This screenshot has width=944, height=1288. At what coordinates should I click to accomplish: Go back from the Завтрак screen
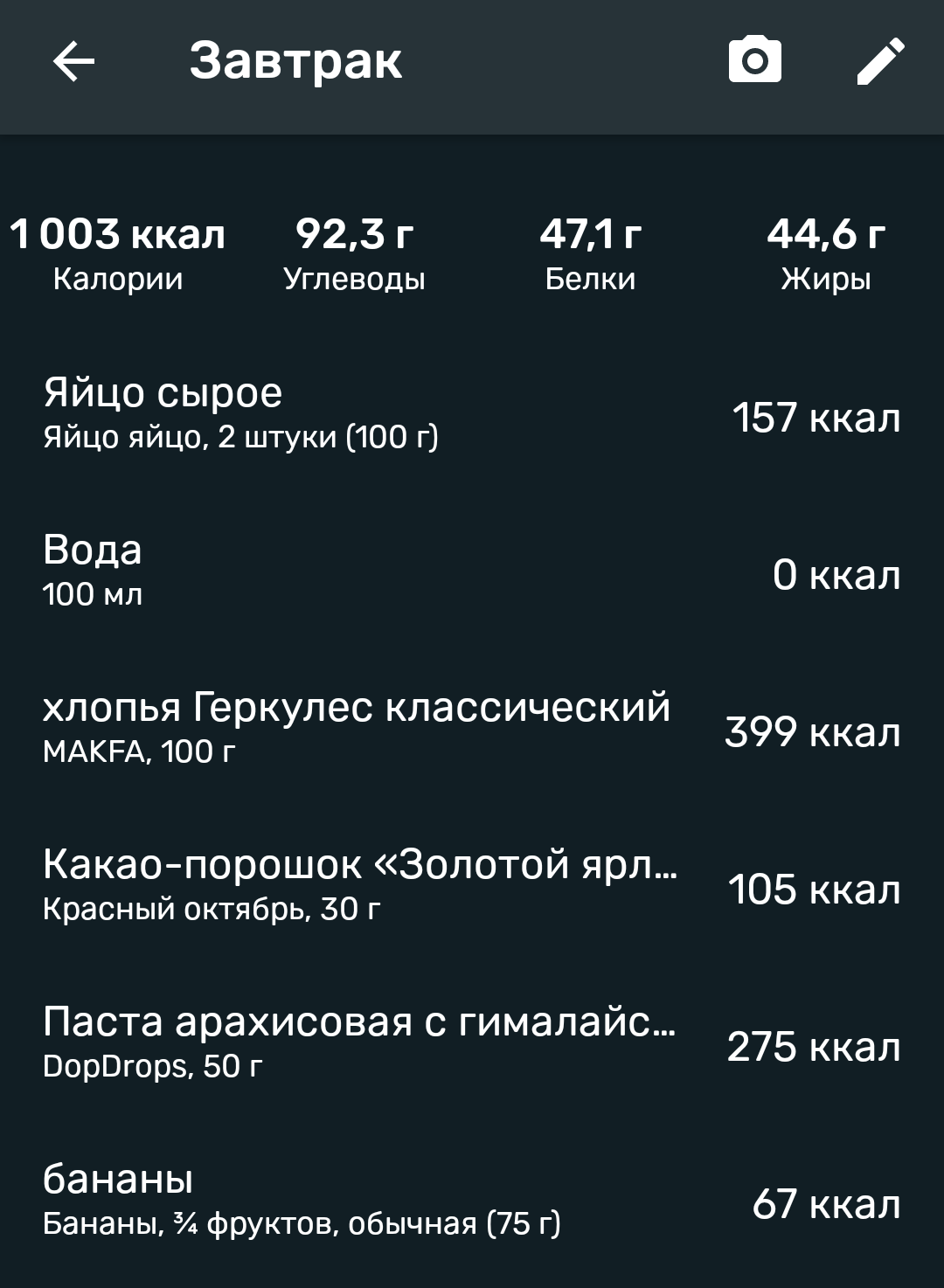[73, 61]
